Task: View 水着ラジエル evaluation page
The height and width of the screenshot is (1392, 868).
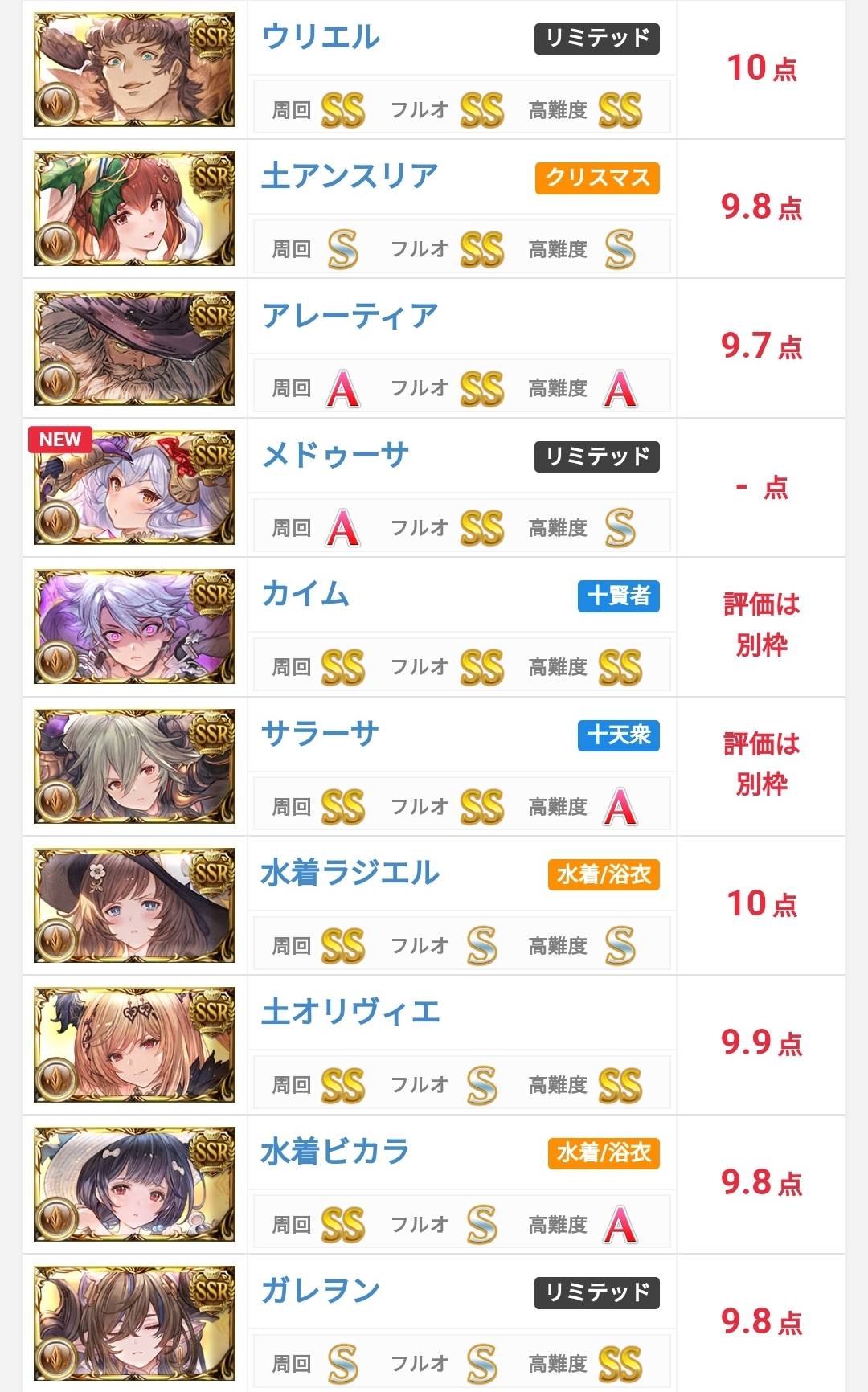Action: click(350, 873)
